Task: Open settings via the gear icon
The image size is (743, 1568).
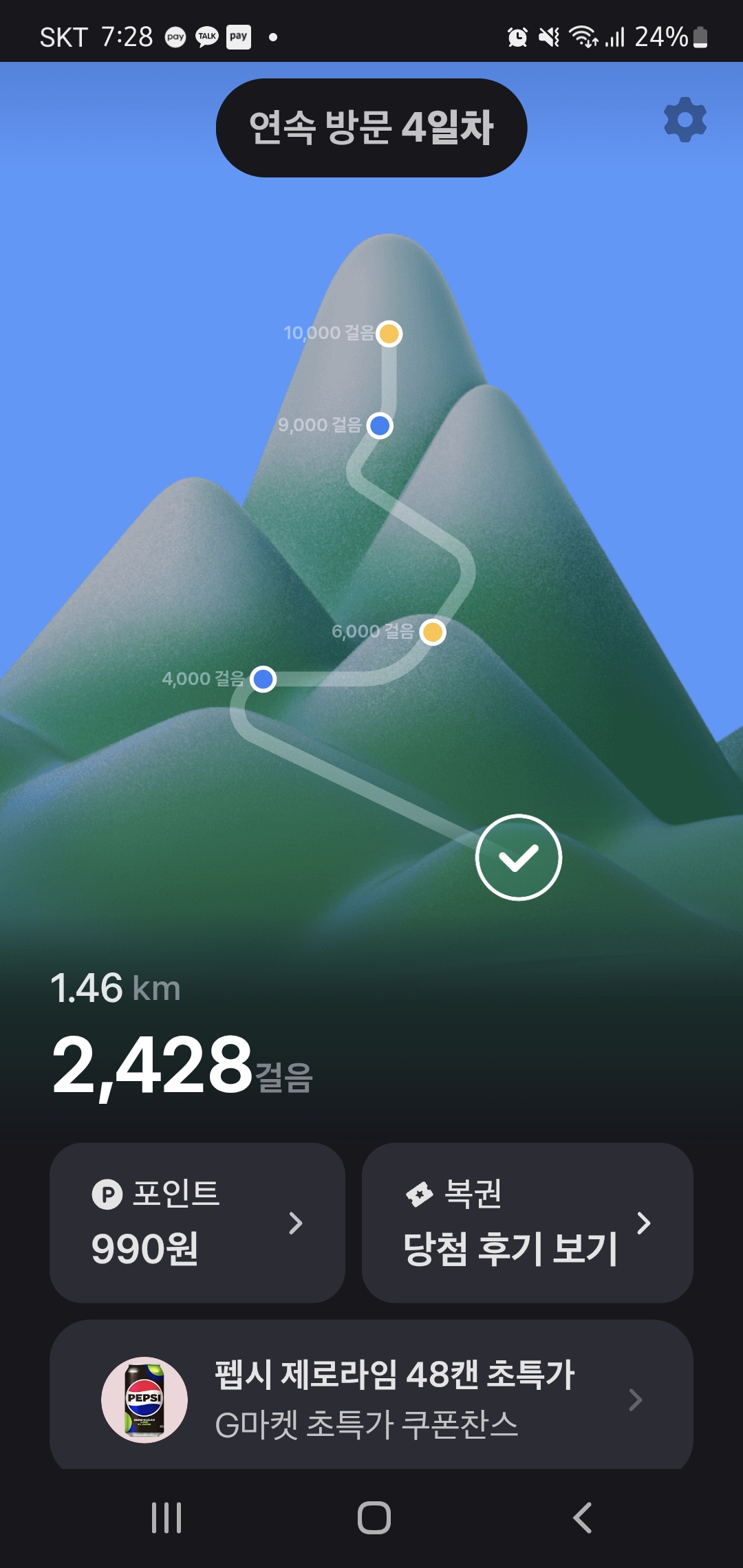Action: pyautogui.click(x=685, y=120)
